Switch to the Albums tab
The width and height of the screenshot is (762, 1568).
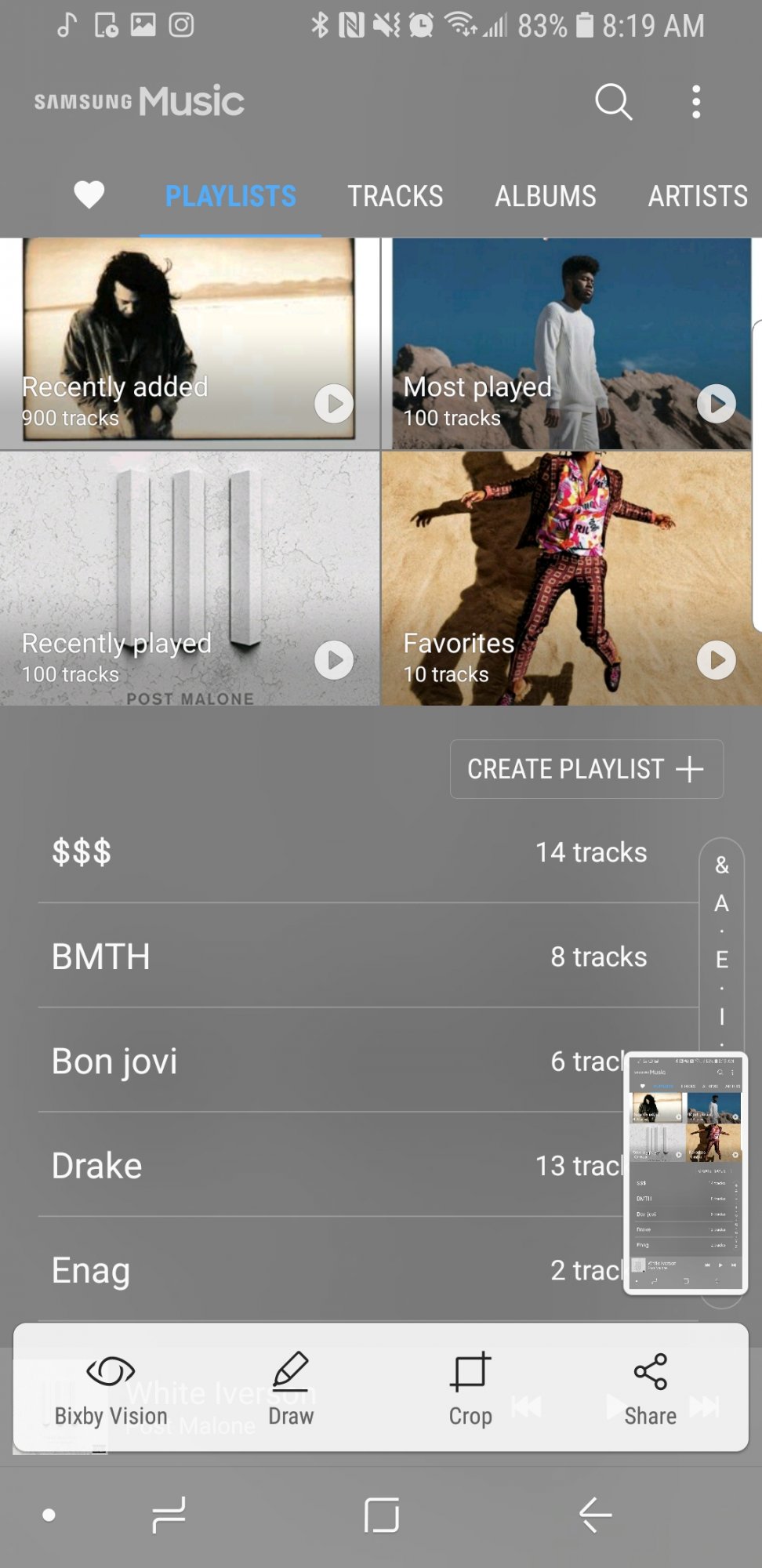tap(546, 196)
